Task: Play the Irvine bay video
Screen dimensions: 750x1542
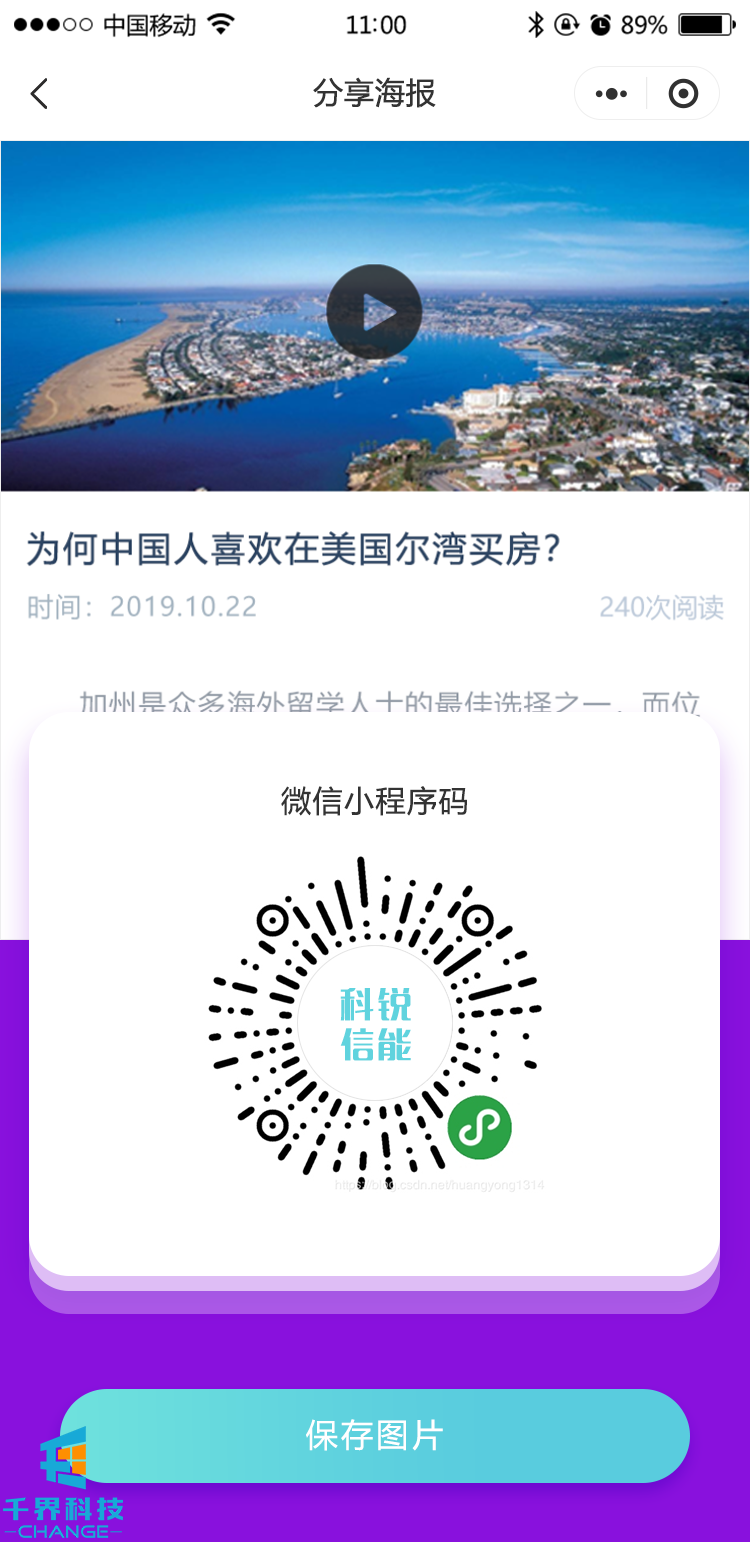Action: coord(374,313)
